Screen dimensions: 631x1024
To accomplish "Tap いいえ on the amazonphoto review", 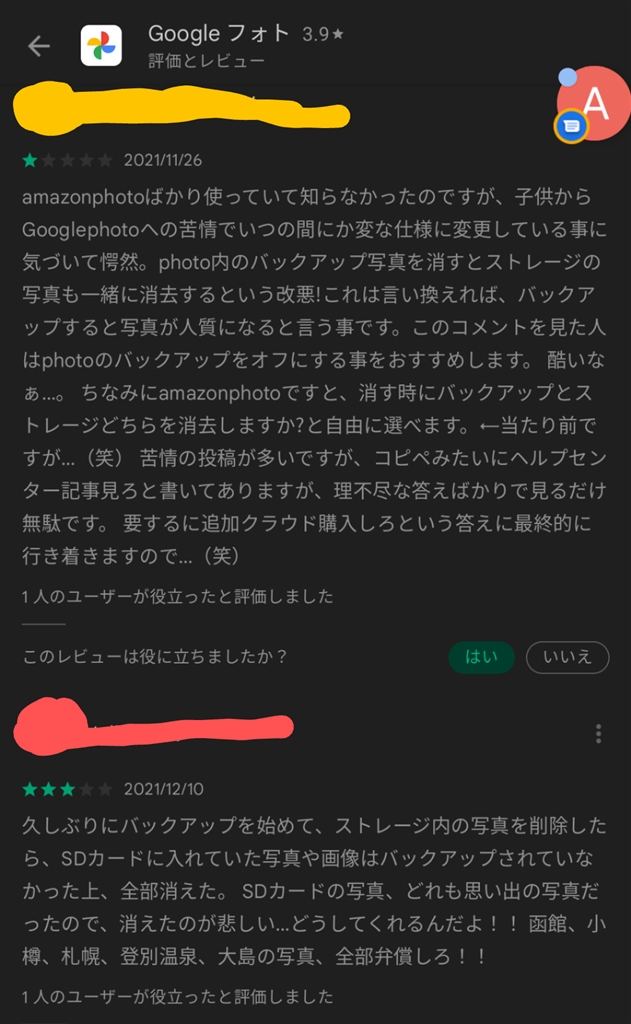I will click(x=567, y=657).
